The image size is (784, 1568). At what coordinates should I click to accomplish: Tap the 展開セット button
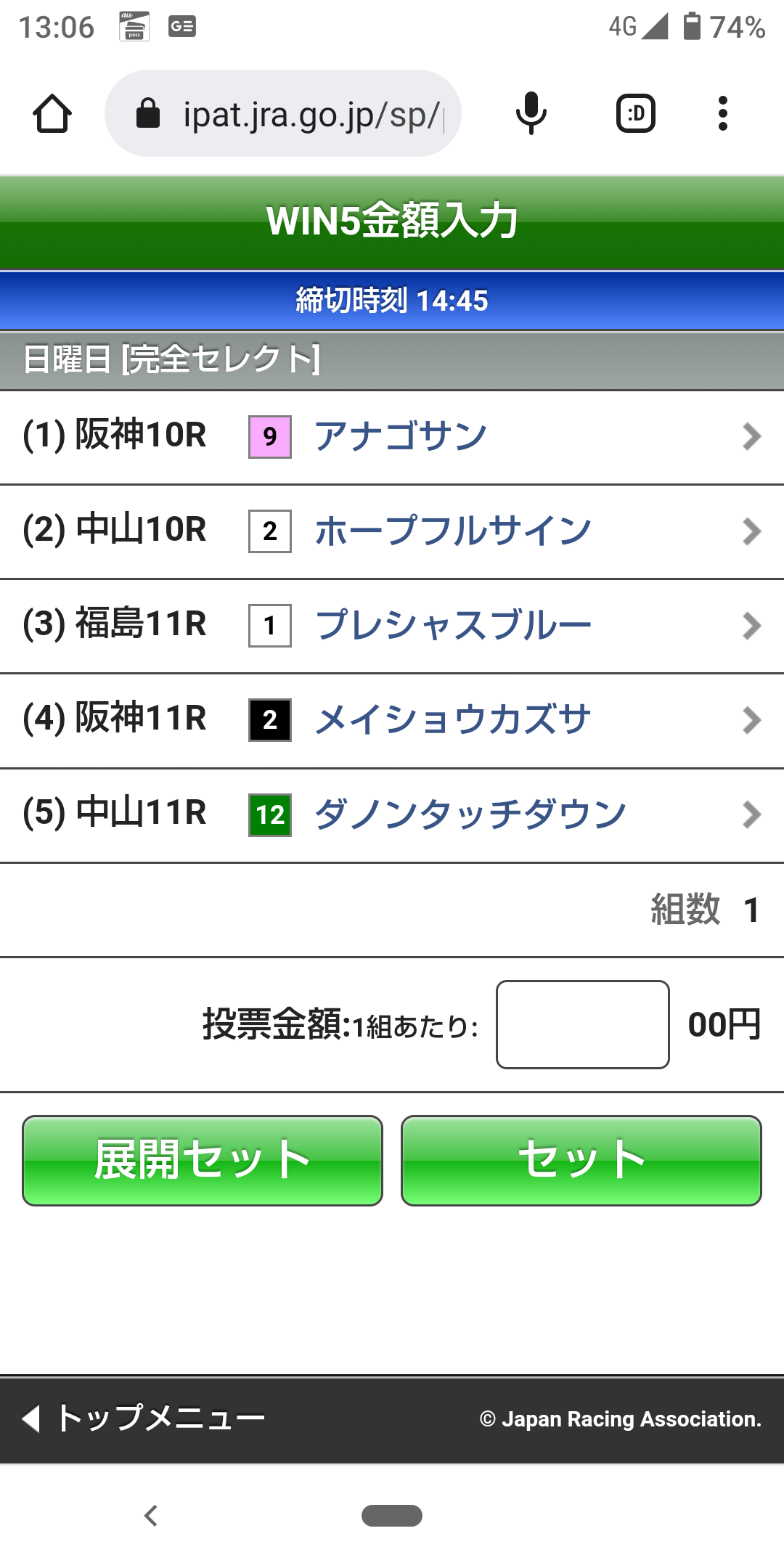coord(203,1160)
